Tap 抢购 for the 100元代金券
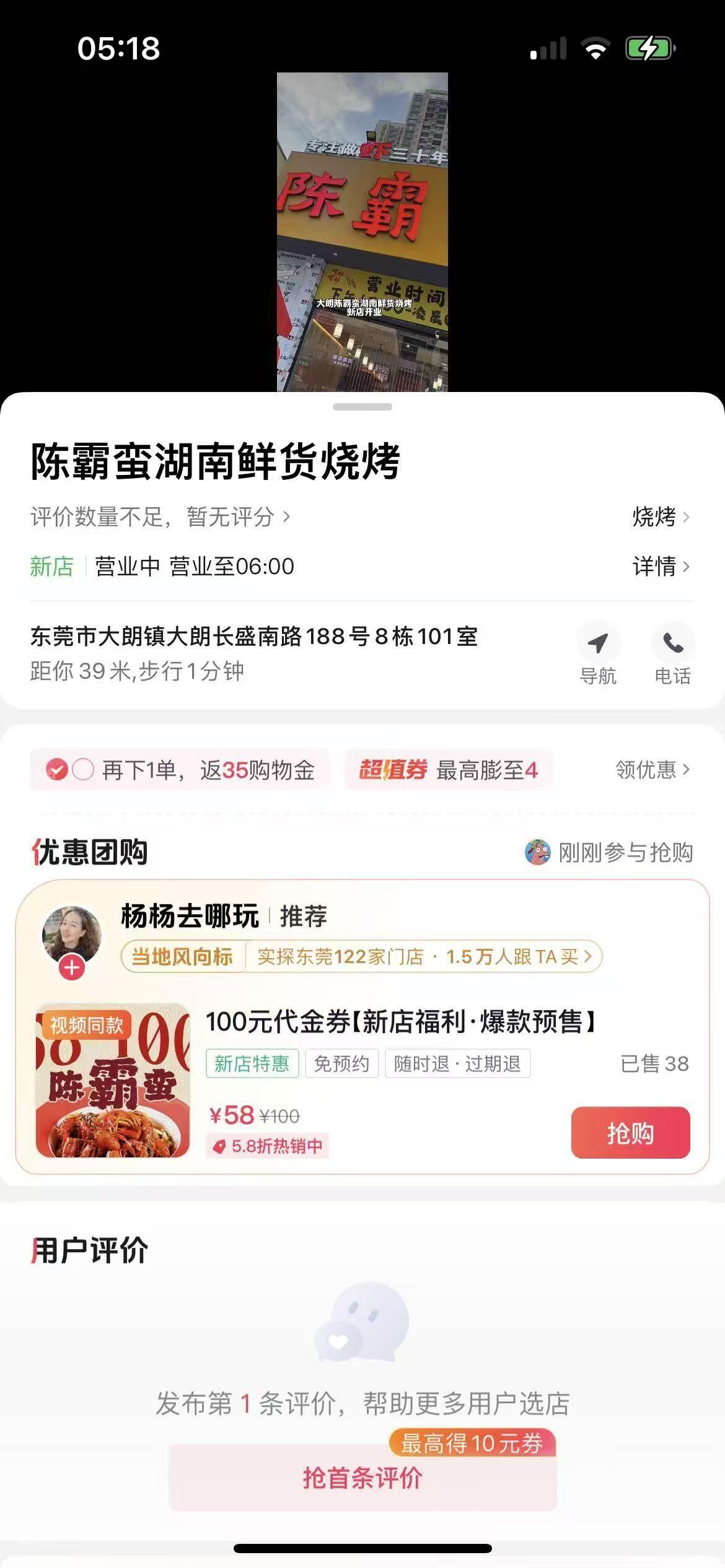725x1568 pixels. click(630, 1133)
